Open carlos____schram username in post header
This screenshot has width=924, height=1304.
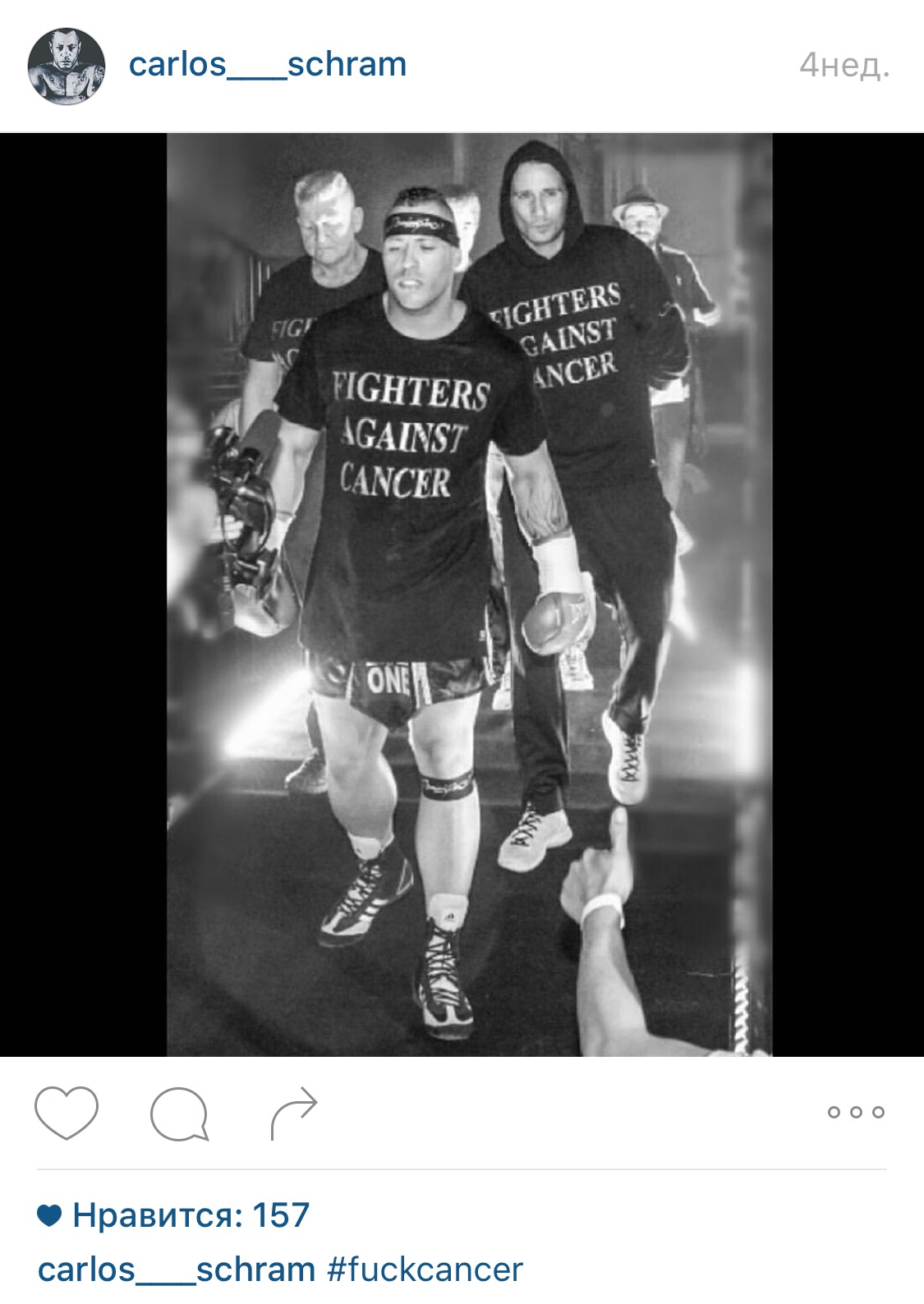point(267,64)
